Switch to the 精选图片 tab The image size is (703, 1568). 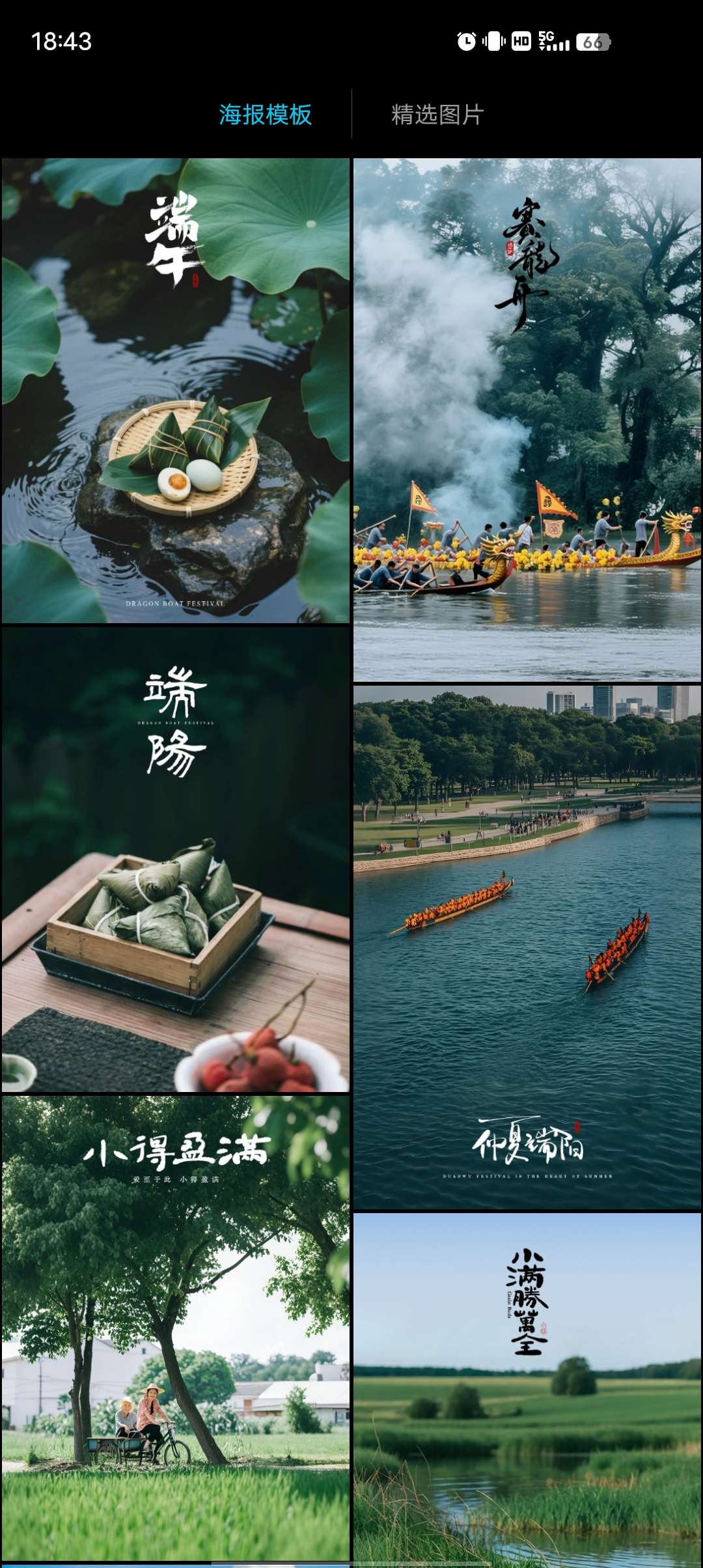pos(437,115)
